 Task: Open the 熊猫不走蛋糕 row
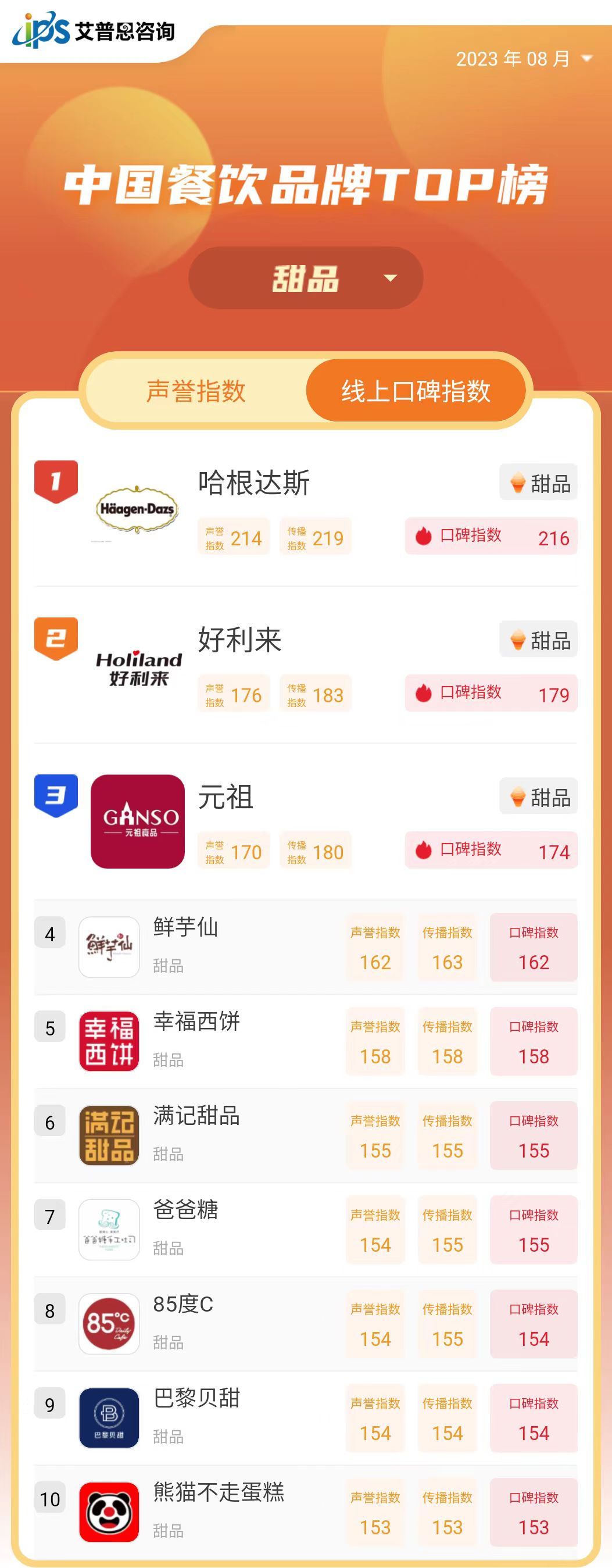click(218, 1494)
